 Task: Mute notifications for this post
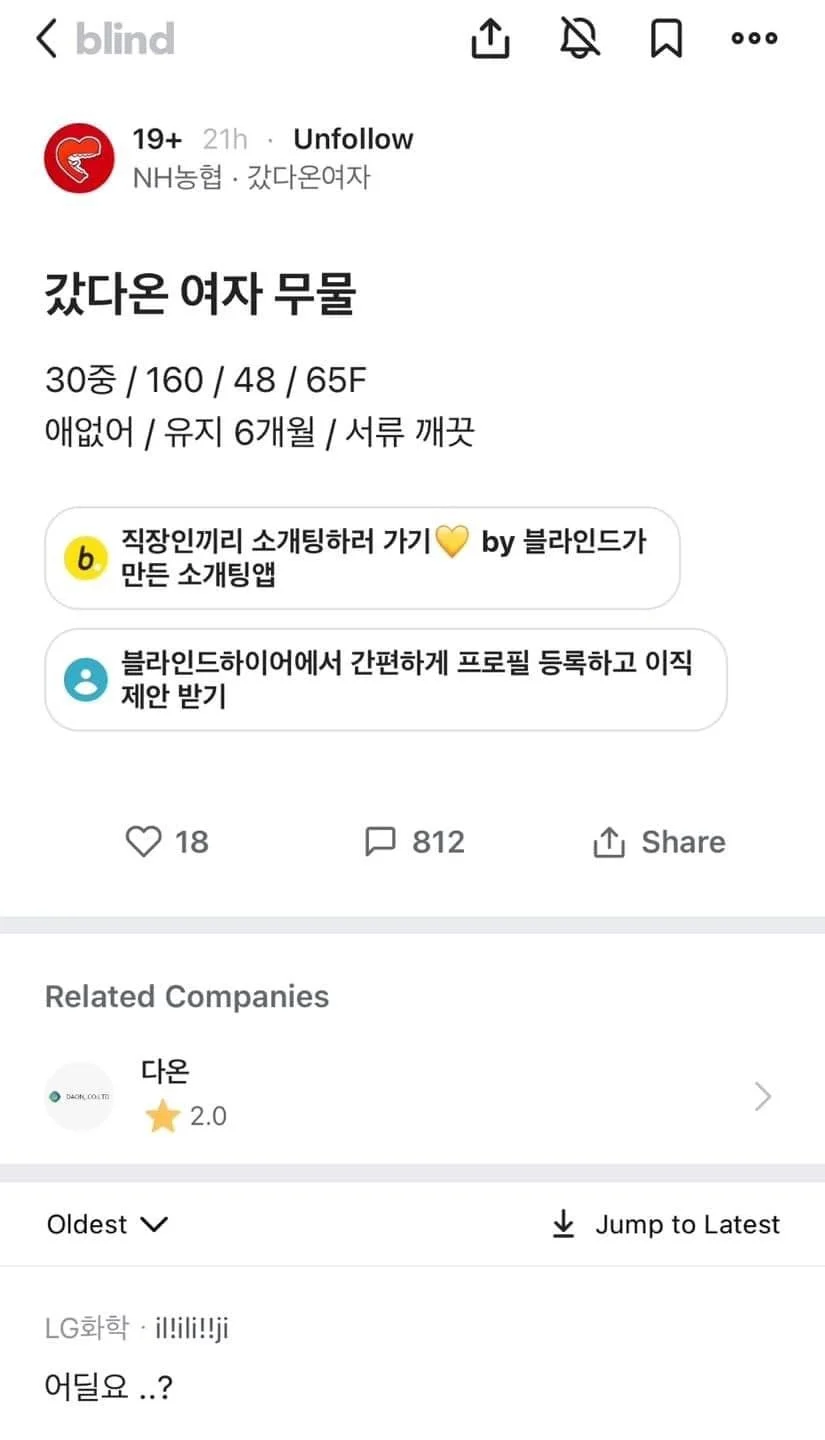click(x=578, y=38)
